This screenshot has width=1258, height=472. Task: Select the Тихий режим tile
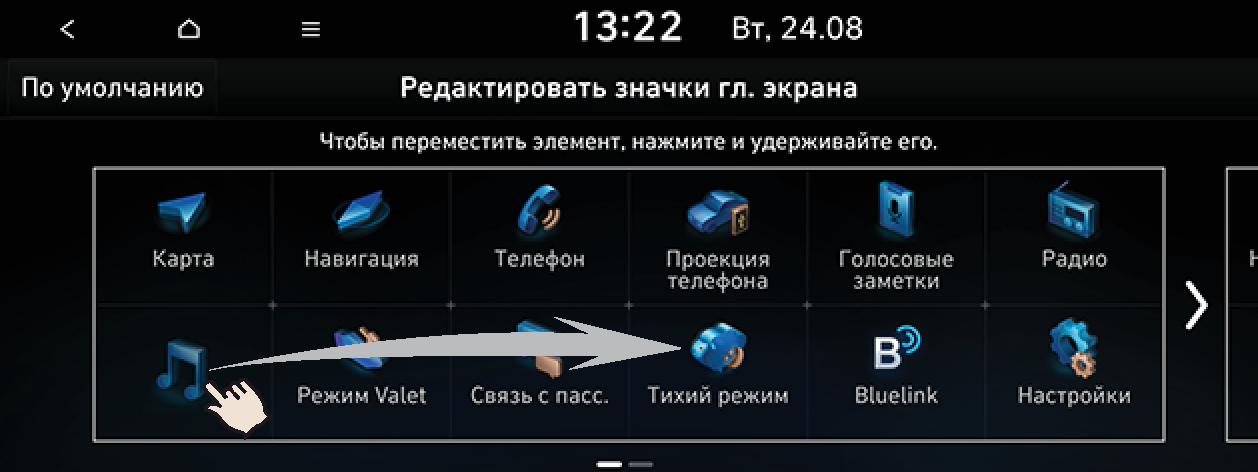[717, 370]
